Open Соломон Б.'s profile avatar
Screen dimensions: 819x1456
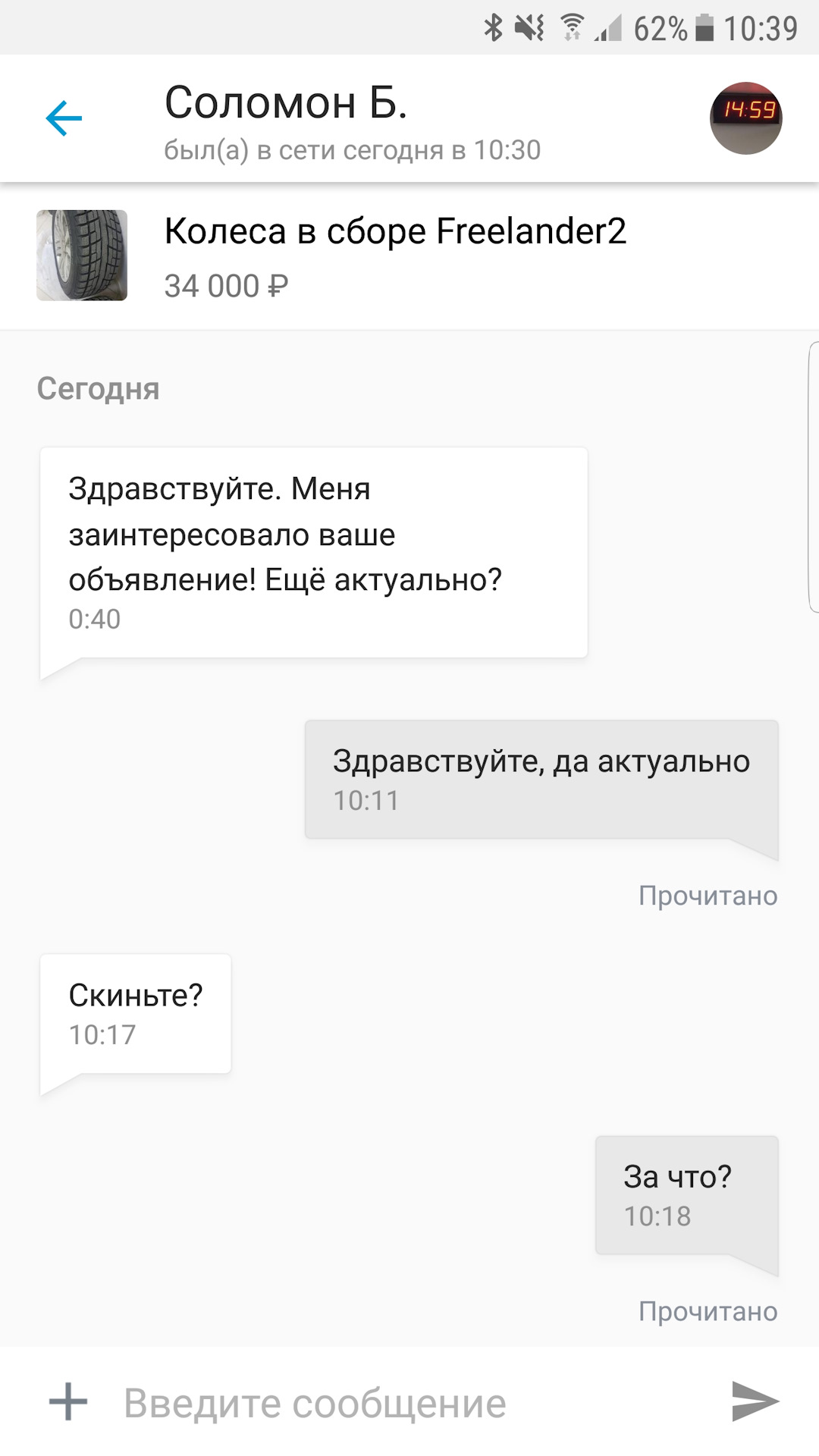pyautogui.click(x=745, y=118)
